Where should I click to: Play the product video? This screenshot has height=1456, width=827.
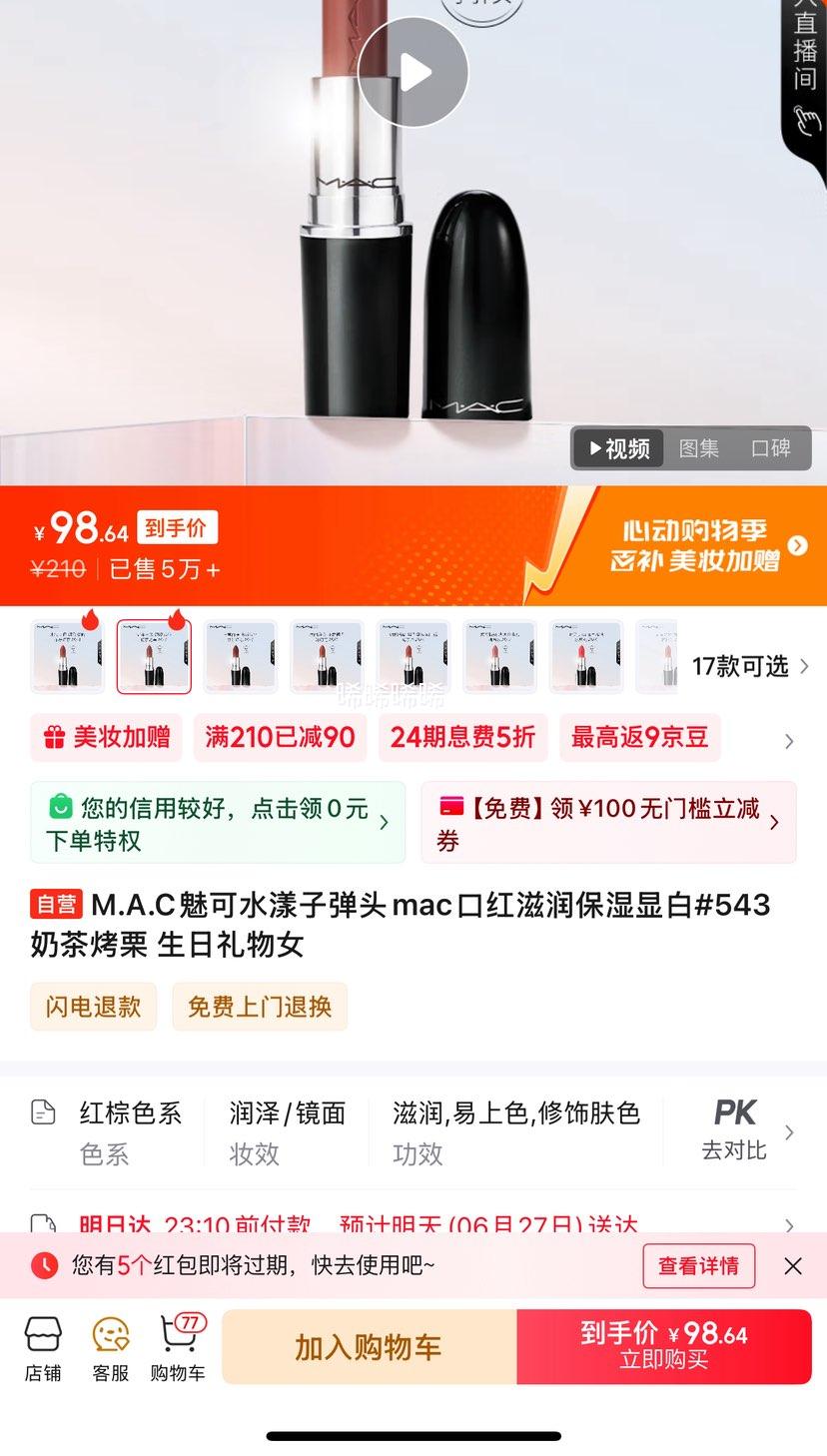[x=413, y=72]
